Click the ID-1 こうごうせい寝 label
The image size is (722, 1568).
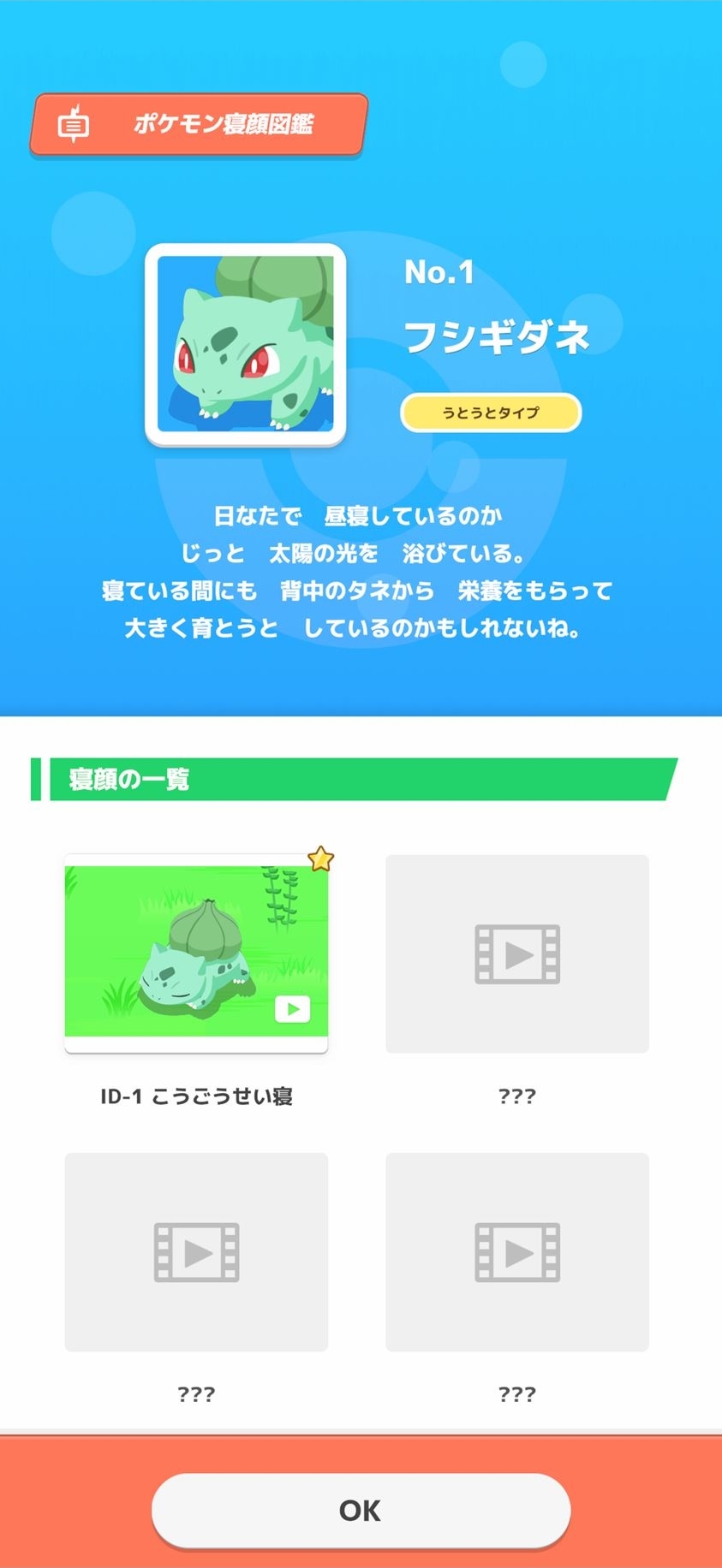[x=196, y=1096]
